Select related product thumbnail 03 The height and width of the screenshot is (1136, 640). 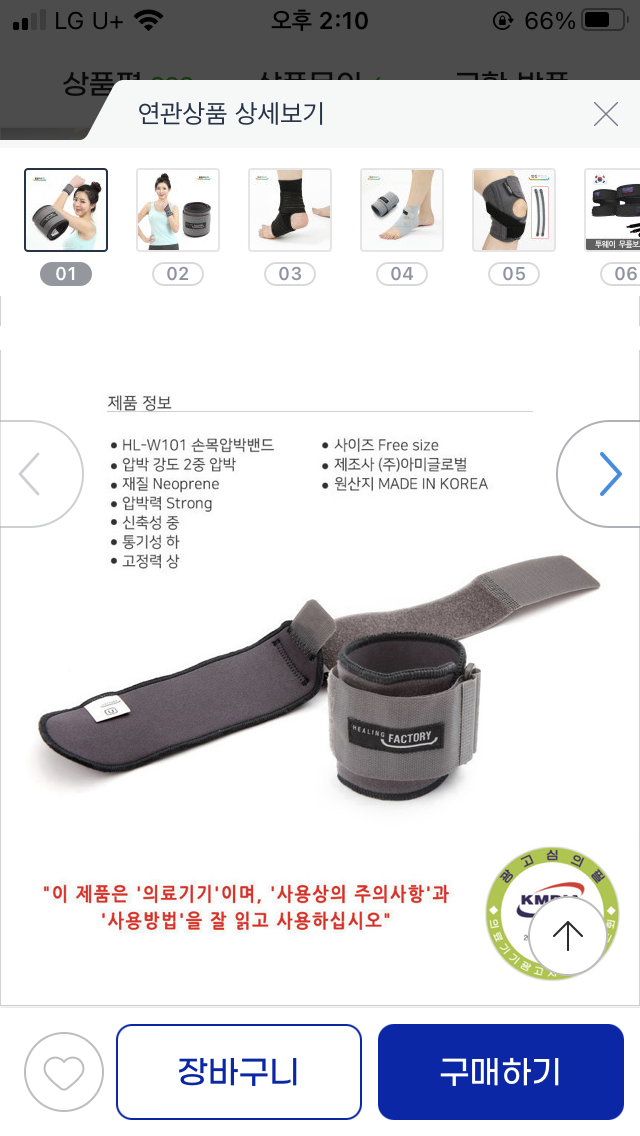point(290,210)
